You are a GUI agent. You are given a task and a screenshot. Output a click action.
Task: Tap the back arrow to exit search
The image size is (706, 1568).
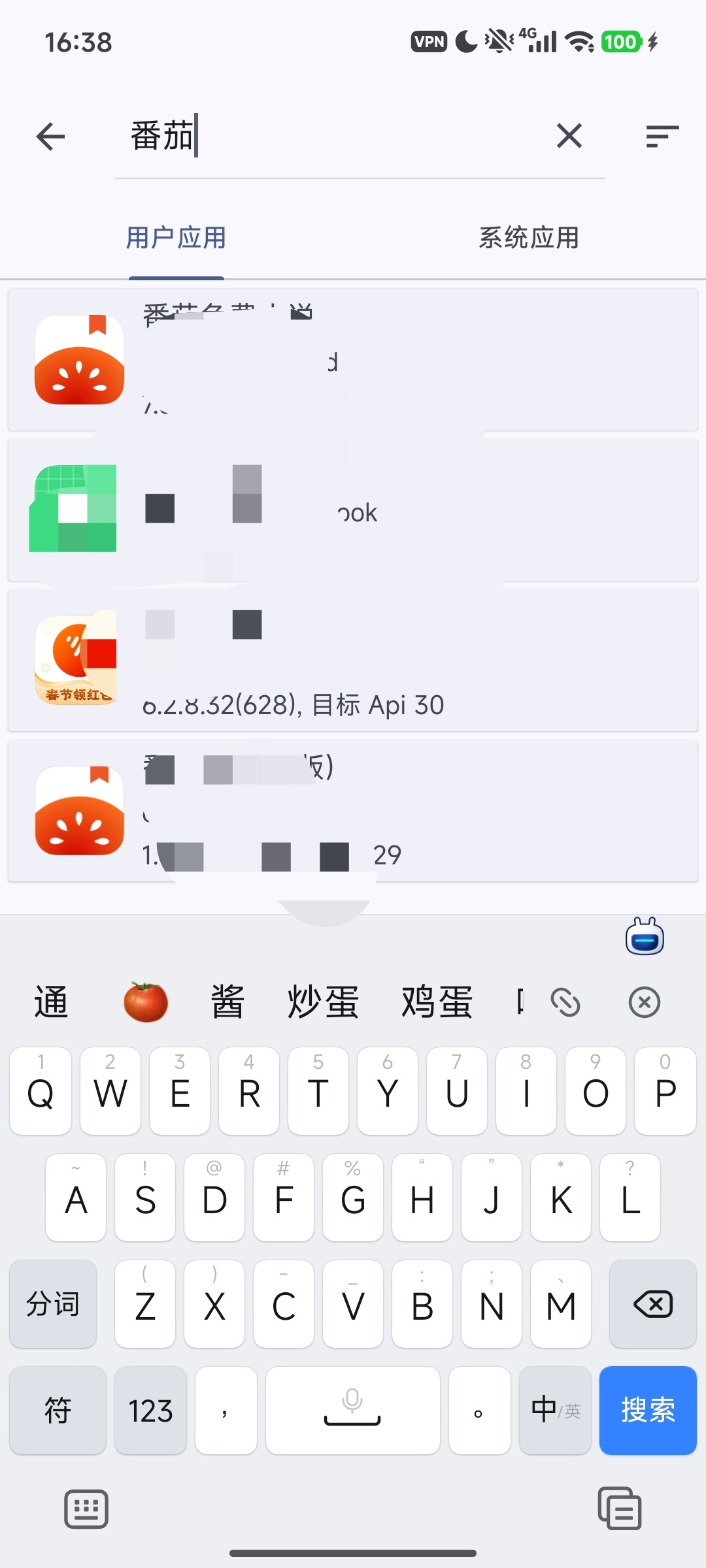pos(50,136)
